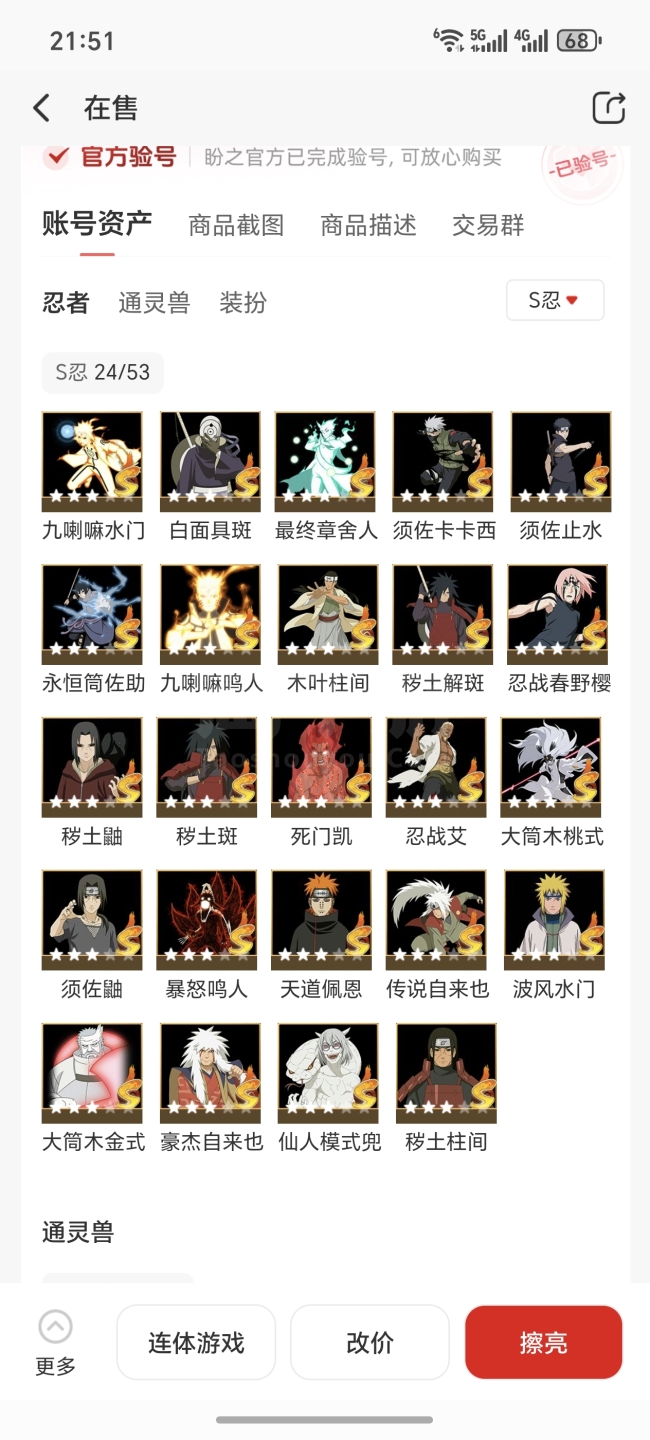Screen dimensions: 650x1440
Task: Select the 交易群 tab
Action: point(488,225)
